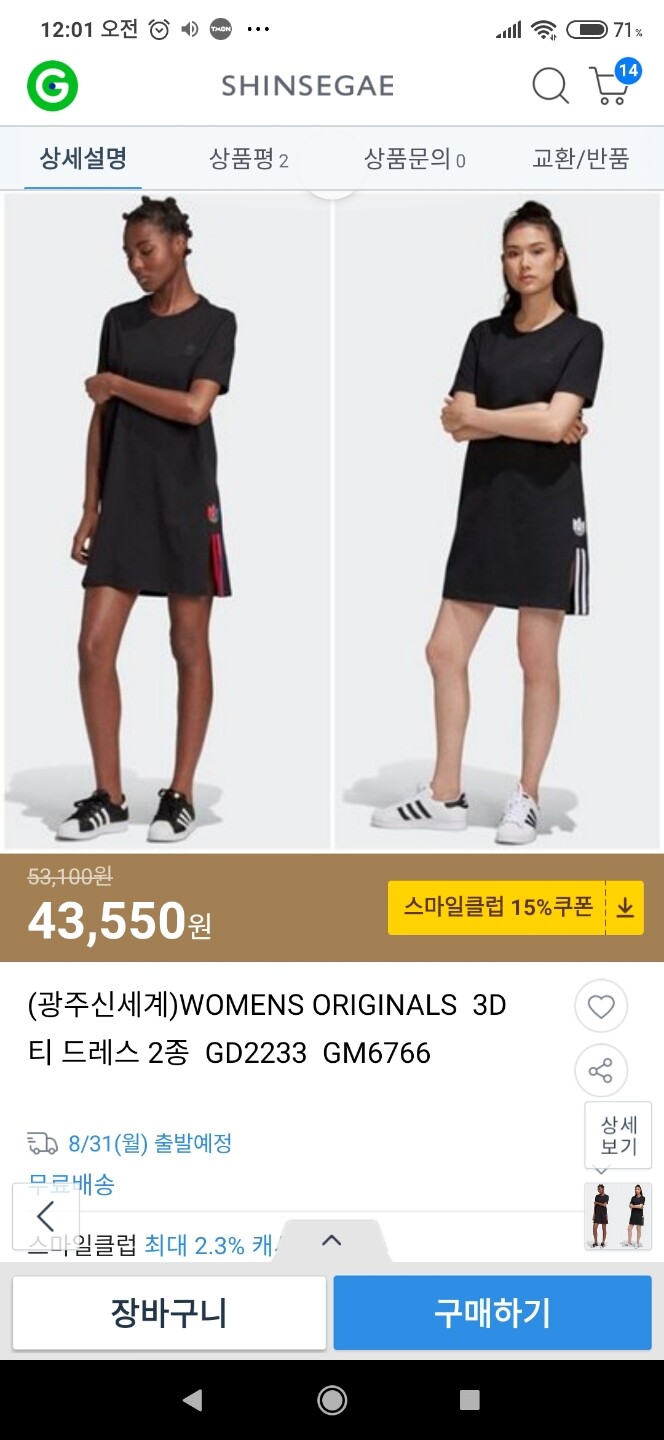Open the recent apps view
Image resolution: width=664 pixels, height=1440 pixels.
469,1400
